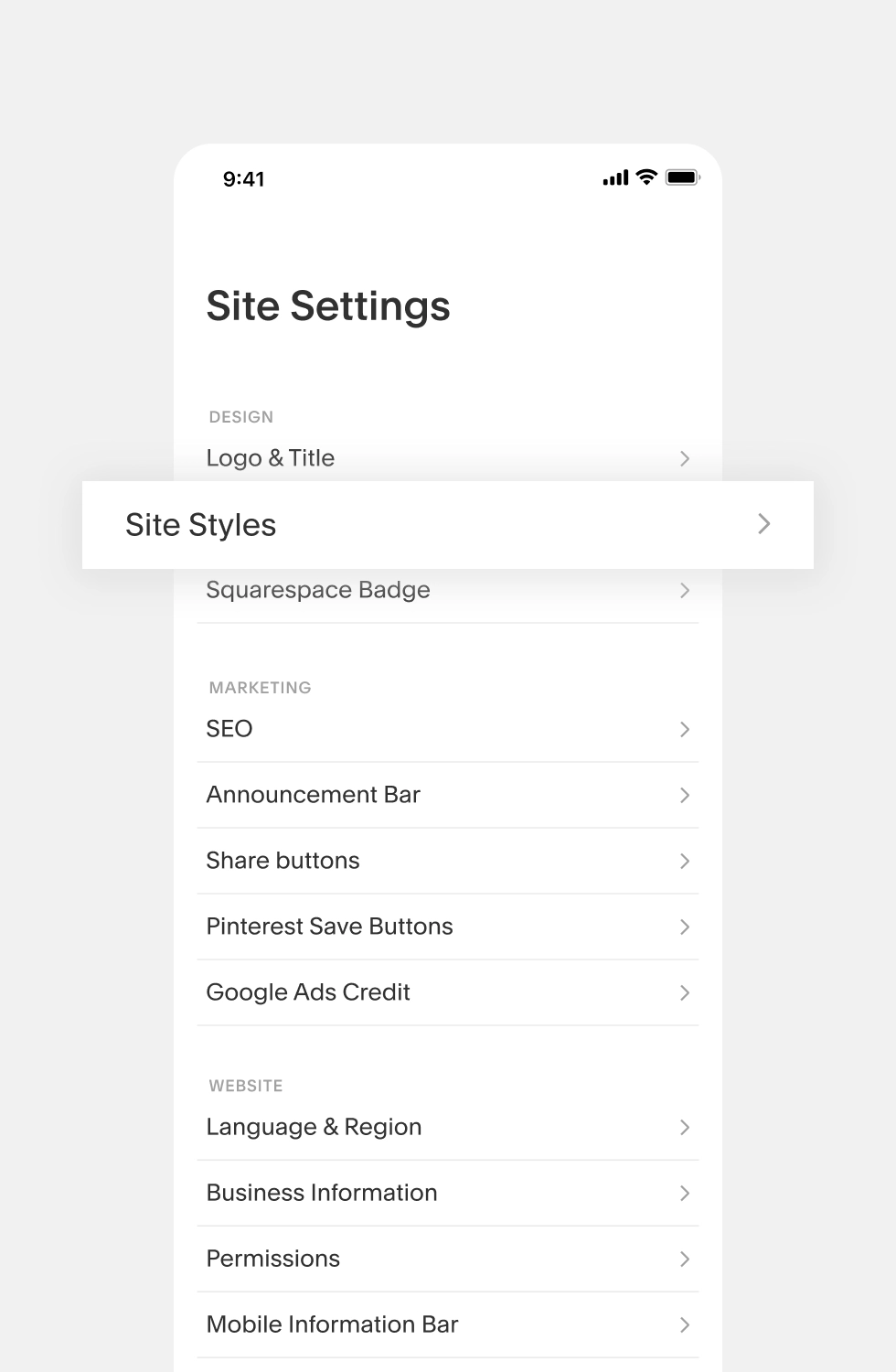Open Squarespace Badge settings

448,590
